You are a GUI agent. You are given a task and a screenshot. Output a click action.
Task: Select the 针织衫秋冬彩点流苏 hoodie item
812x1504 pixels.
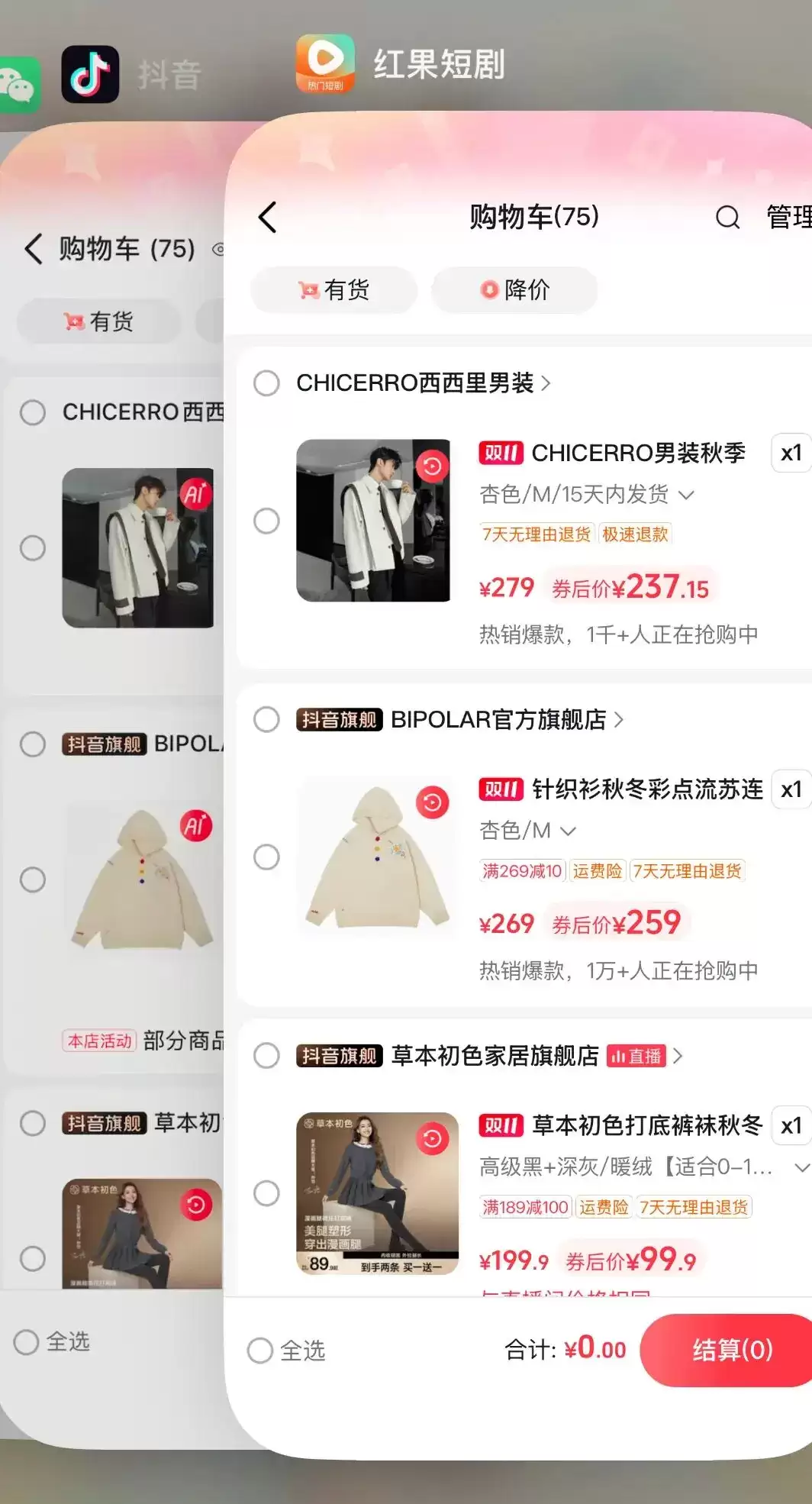[266, 857]
